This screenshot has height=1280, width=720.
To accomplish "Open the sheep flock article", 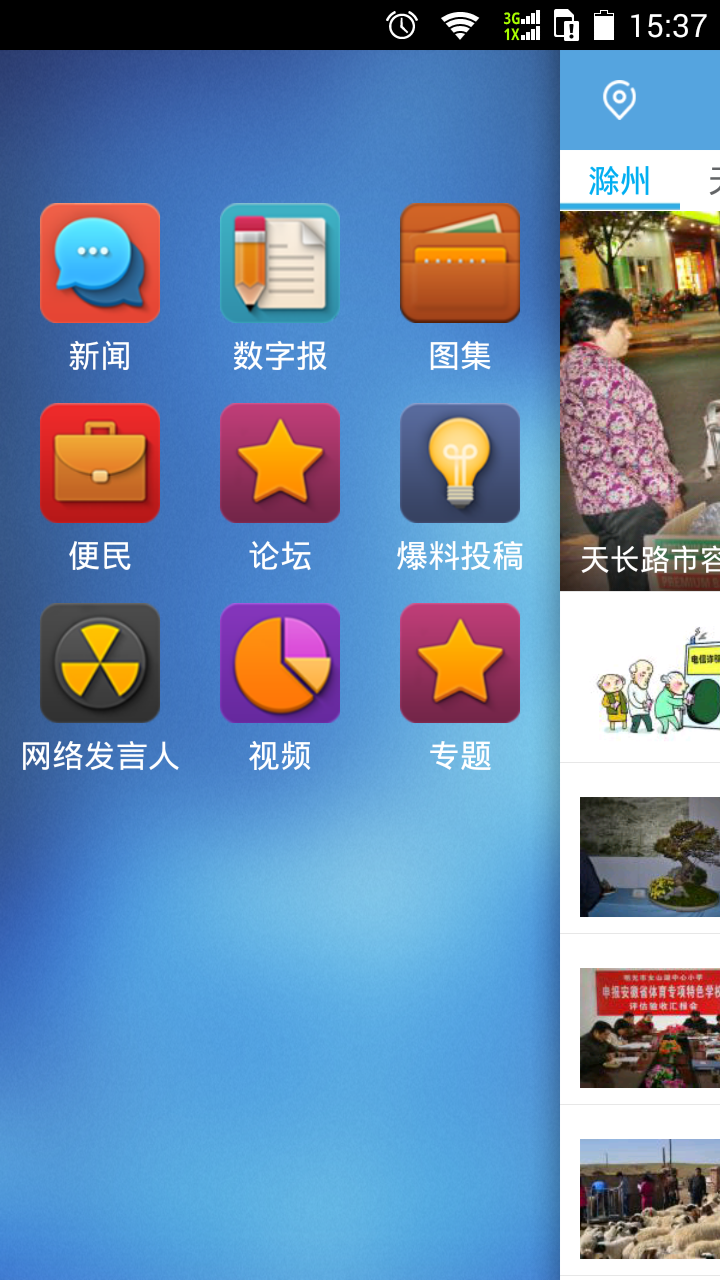I will coord(650,1198).
